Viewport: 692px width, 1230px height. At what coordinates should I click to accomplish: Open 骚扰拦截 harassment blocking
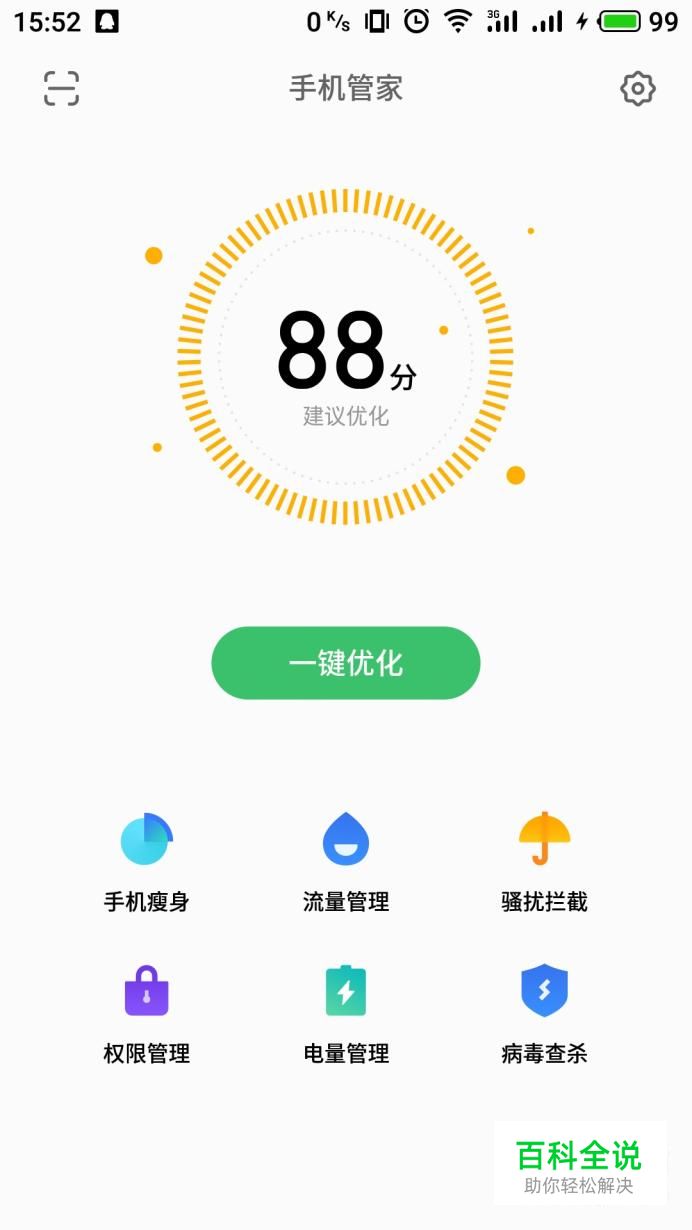point(544,862)
